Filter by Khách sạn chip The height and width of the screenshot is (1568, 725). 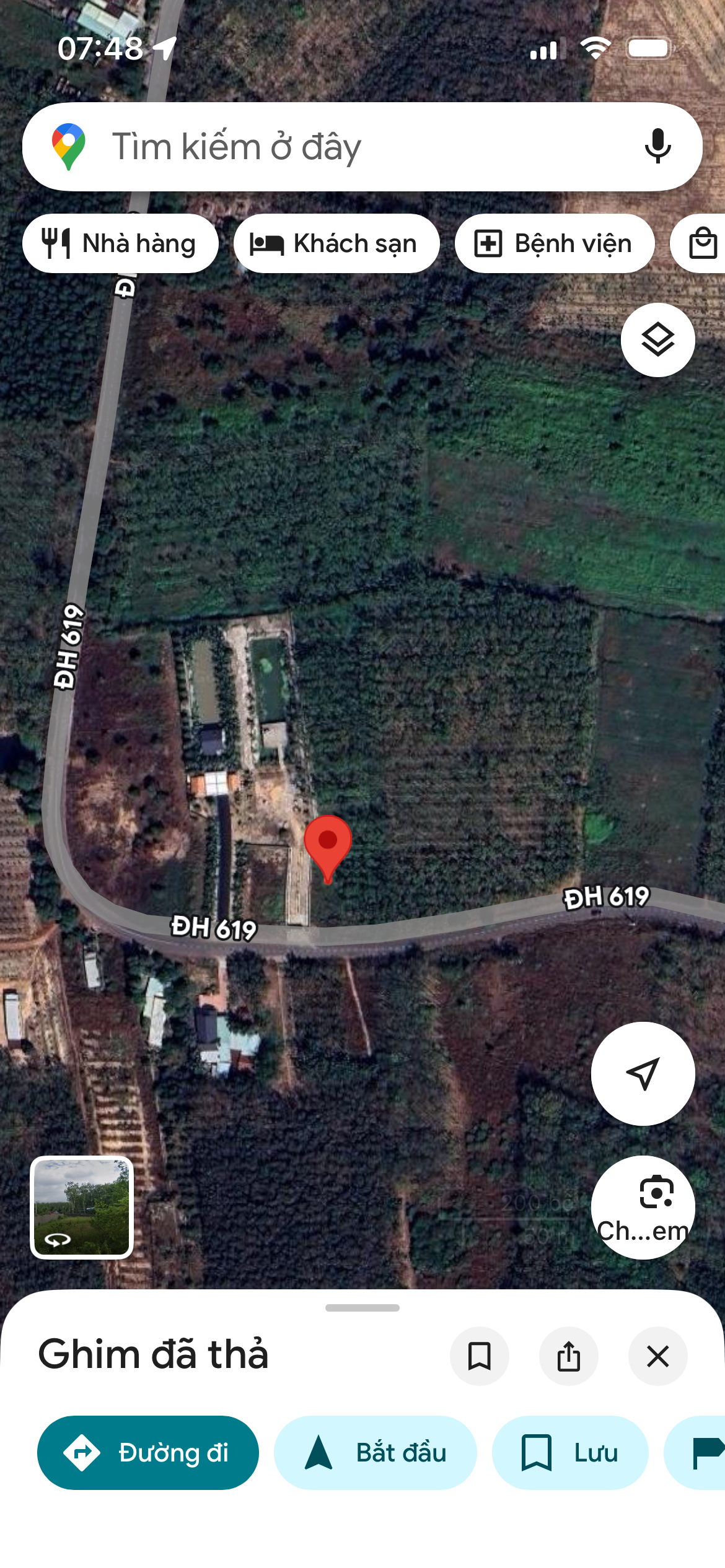[336, 243]
